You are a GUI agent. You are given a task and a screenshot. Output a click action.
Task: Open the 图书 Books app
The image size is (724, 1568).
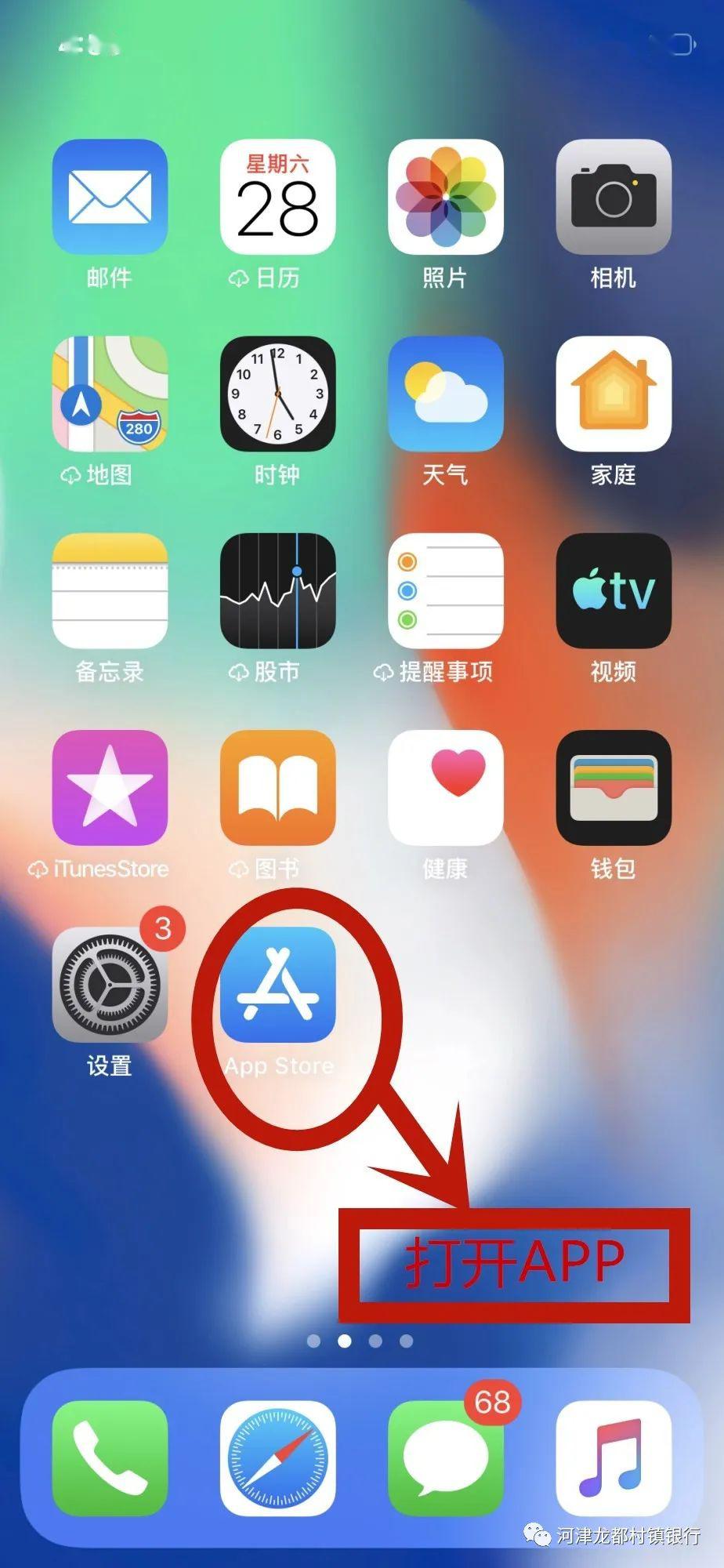(277, 787)
